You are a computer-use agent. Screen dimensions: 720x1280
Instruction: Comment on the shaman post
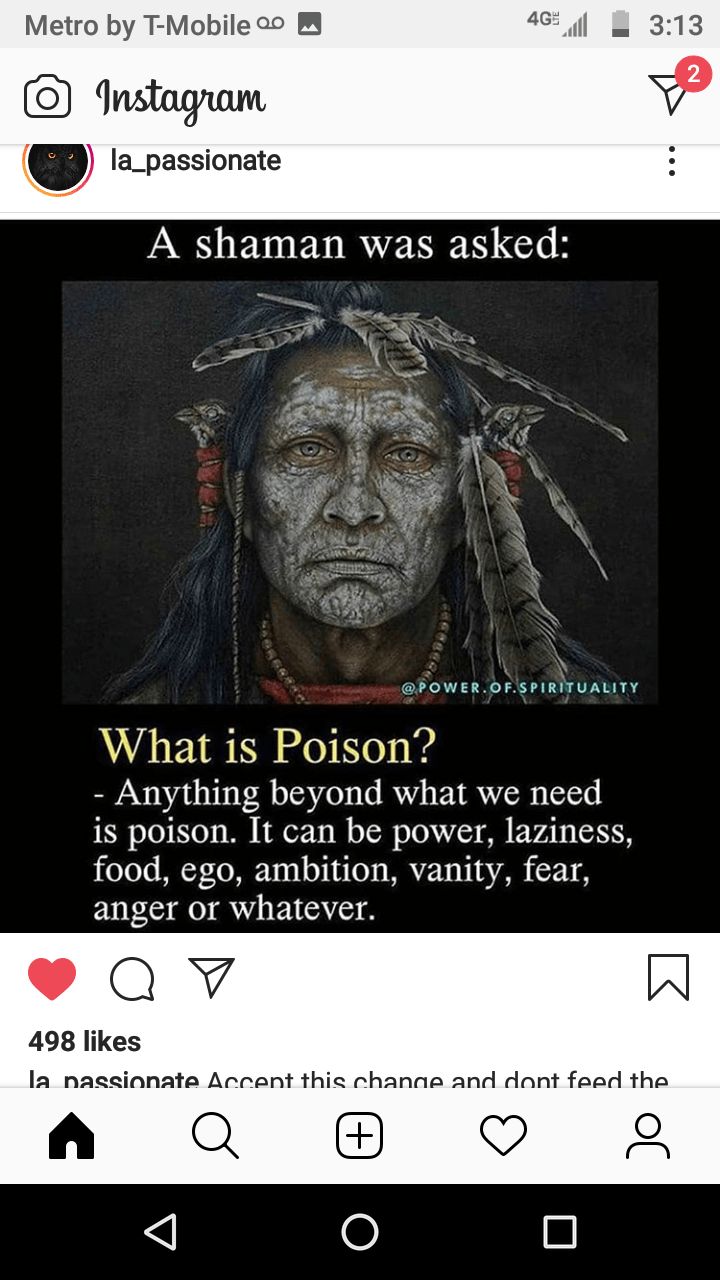pyautogui.click(x=132, y=979)
